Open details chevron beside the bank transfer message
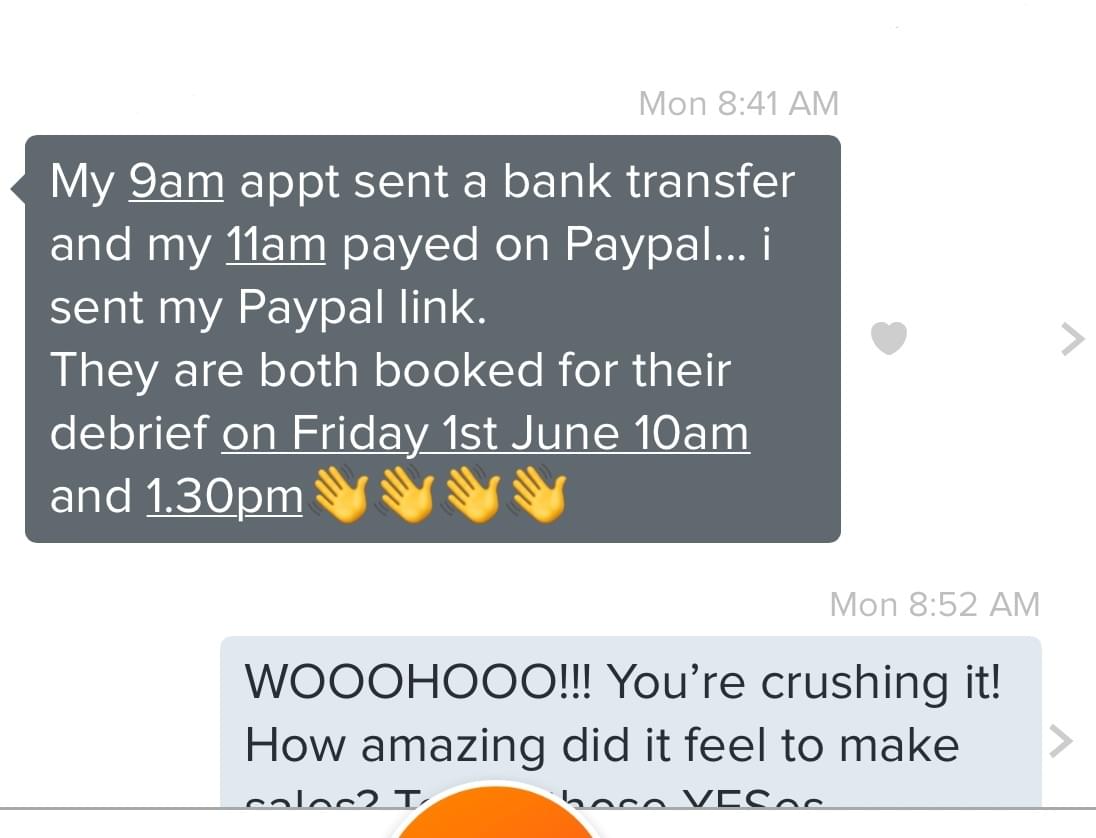The height and width of the screenshot is (838, 1096). coord(1071,340)
